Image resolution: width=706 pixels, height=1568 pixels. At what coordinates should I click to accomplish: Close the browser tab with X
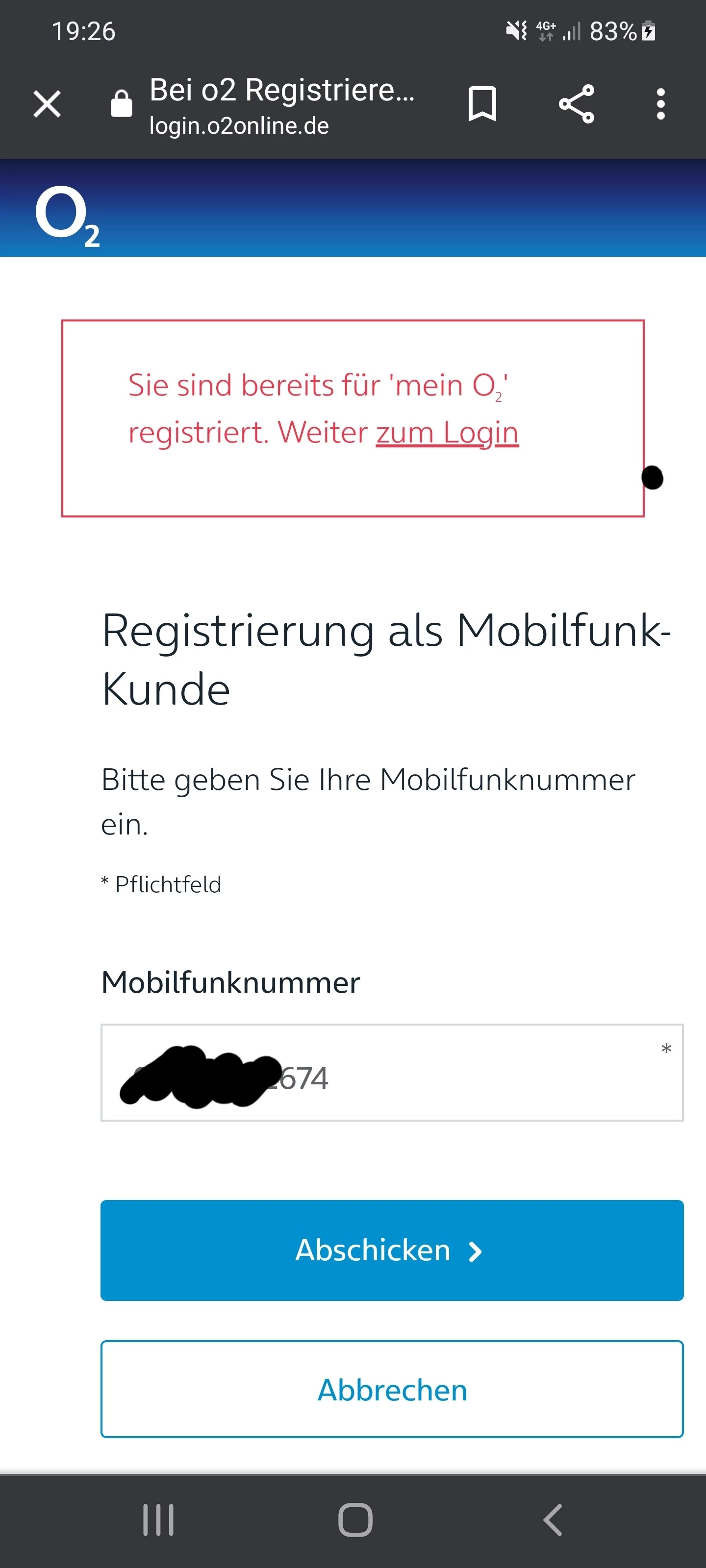pos(47,103)
